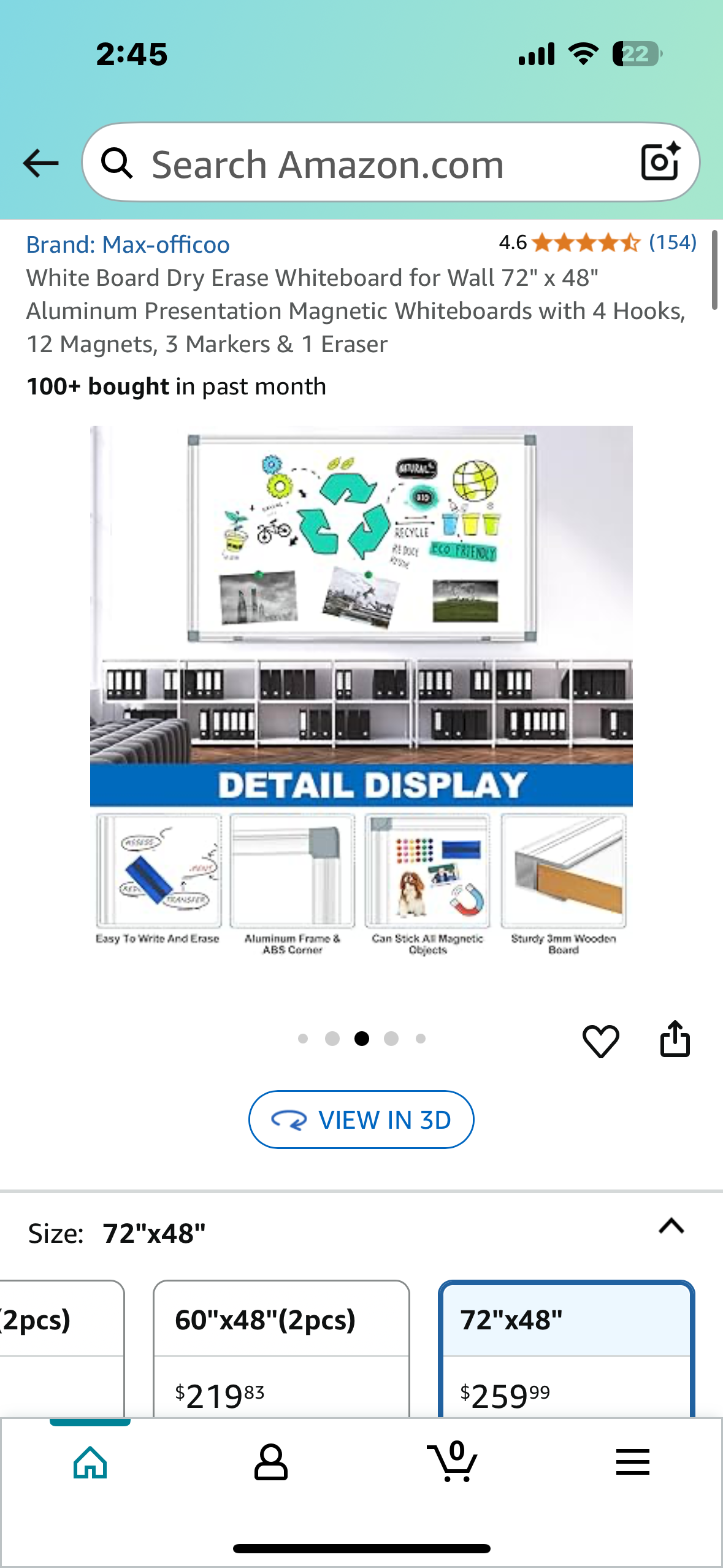Viewport: 723px width, 1568px height.
Task: View the 154 customer ratings
Action: tap(672, 243)
